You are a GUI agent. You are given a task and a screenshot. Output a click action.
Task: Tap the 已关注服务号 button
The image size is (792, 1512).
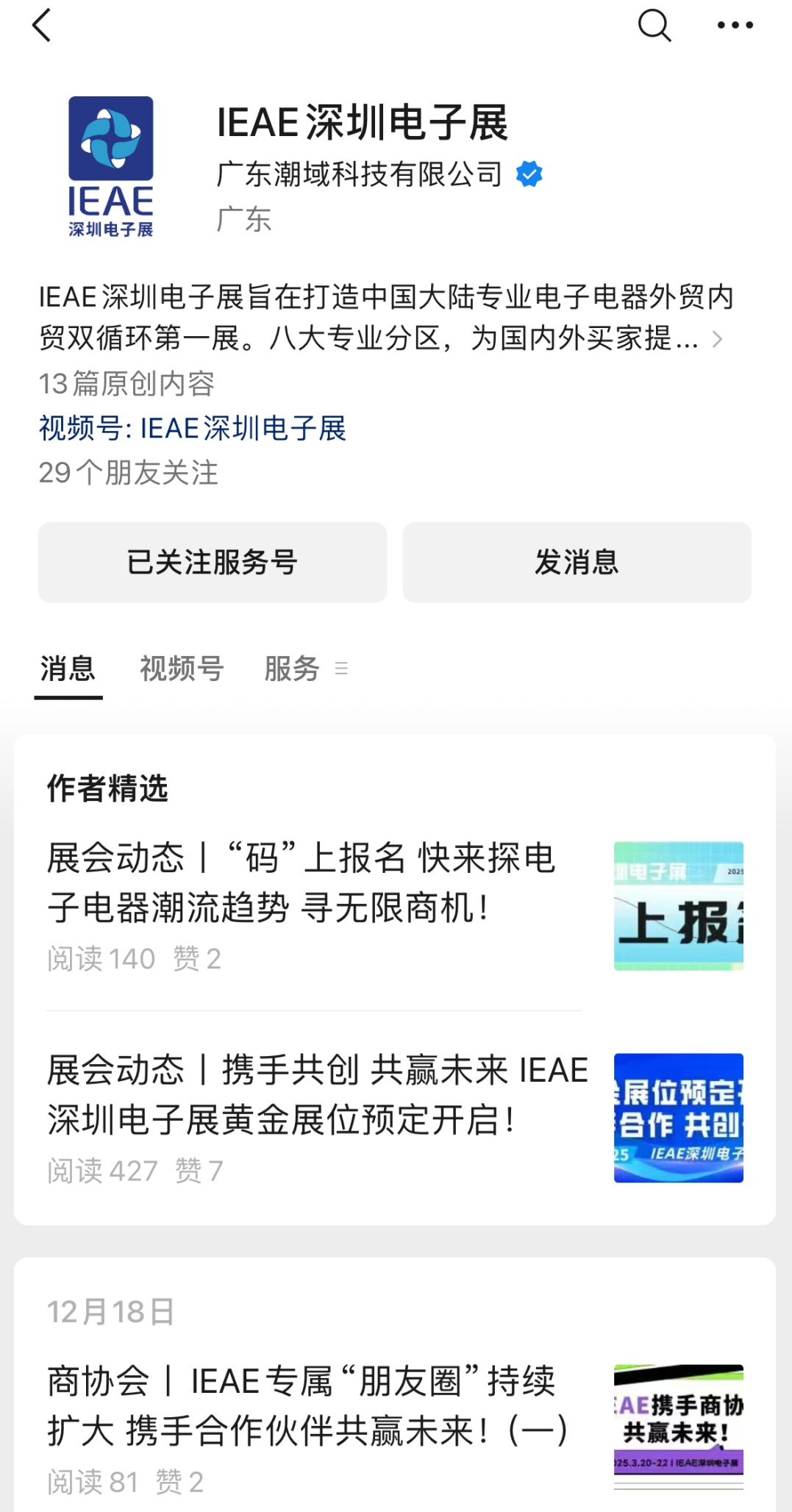213,563
